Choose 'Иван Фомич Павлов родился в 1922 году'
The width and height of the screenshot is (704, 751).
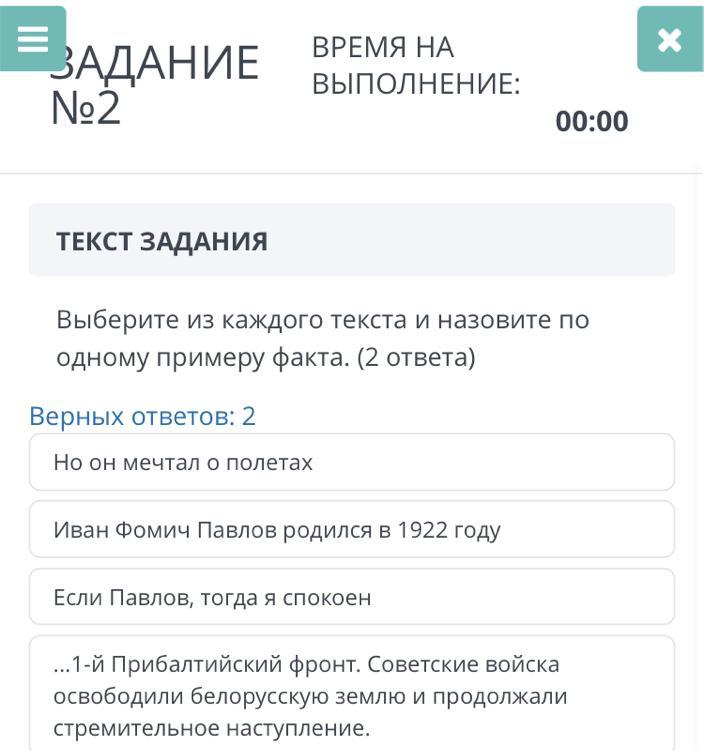click(x=351, y=529)
